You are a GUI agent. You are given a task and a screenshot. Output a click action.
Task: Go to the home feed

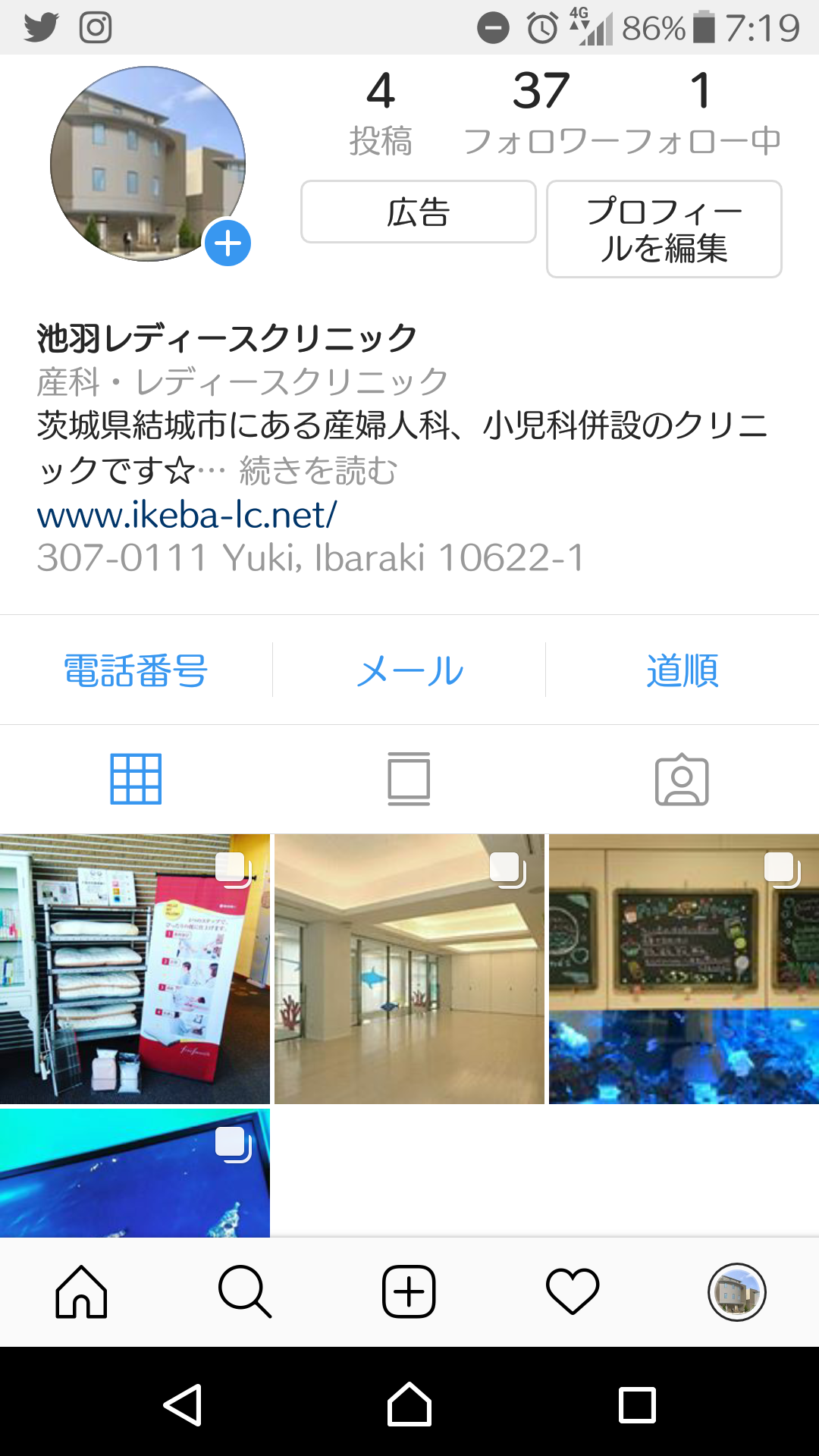tap(81, 1291)
